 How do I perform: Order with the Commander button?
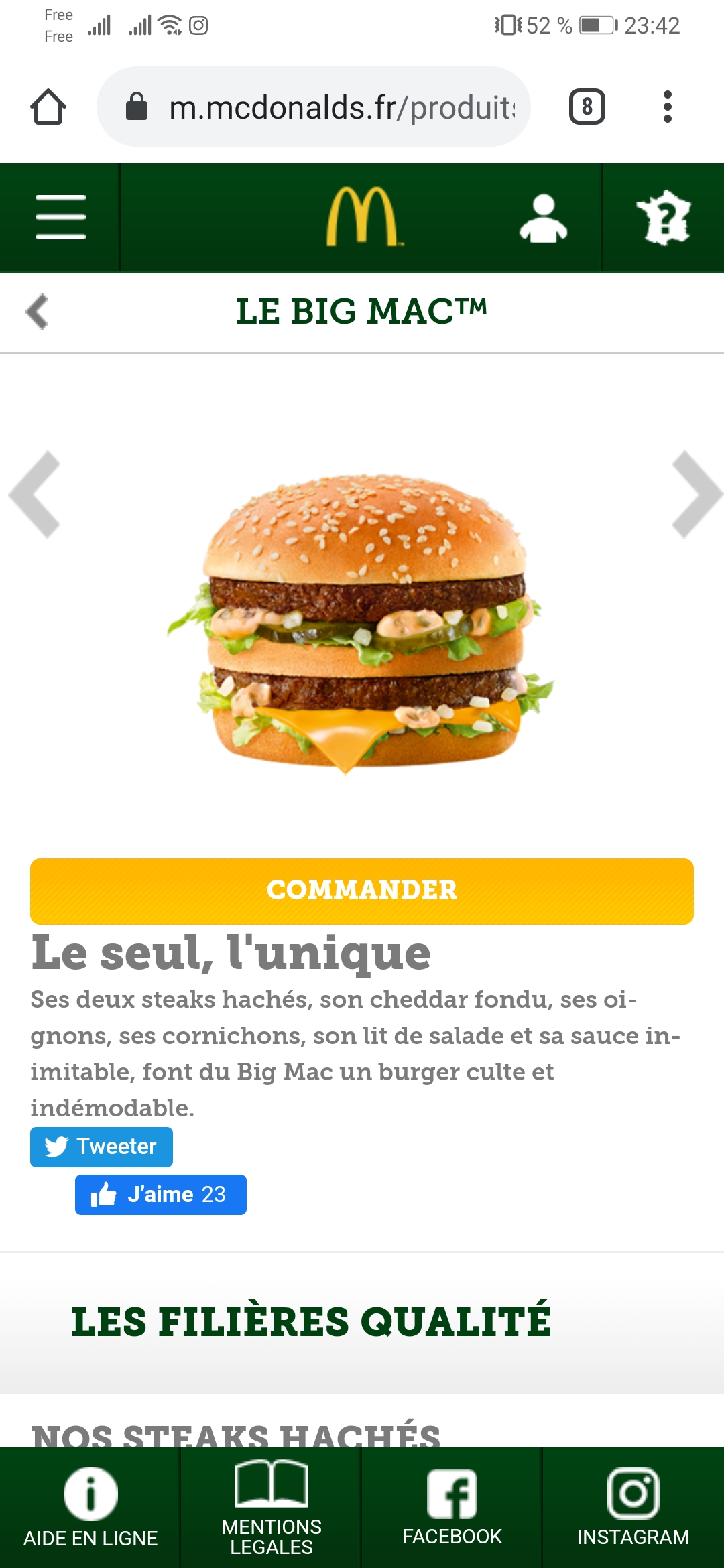362,891
